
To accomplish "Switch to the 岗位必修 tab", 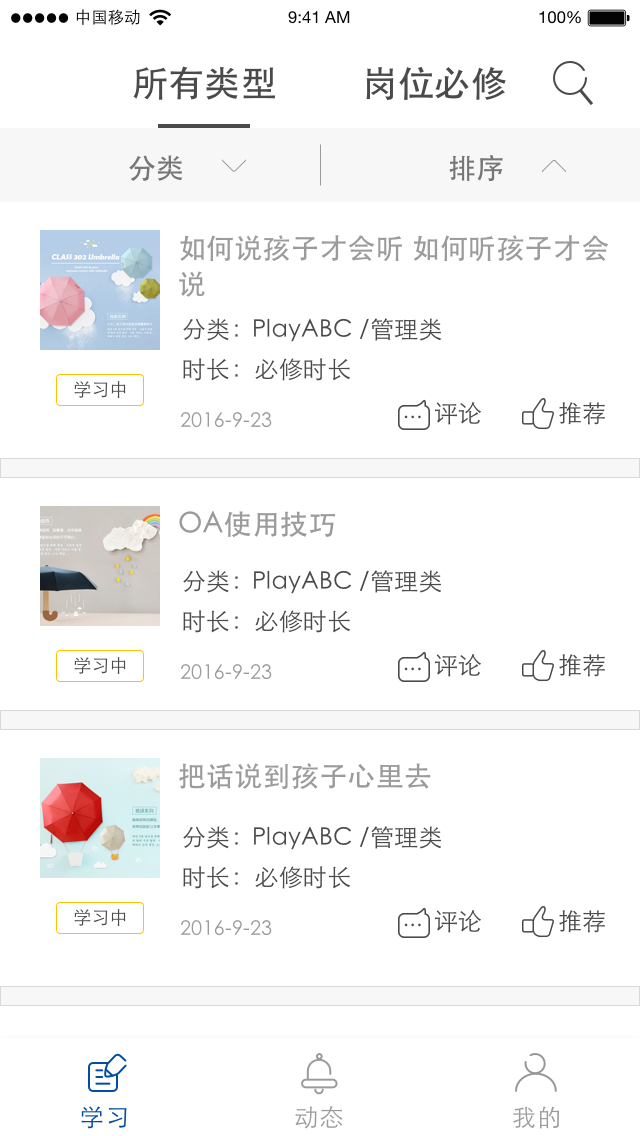I will coord(435,85).
